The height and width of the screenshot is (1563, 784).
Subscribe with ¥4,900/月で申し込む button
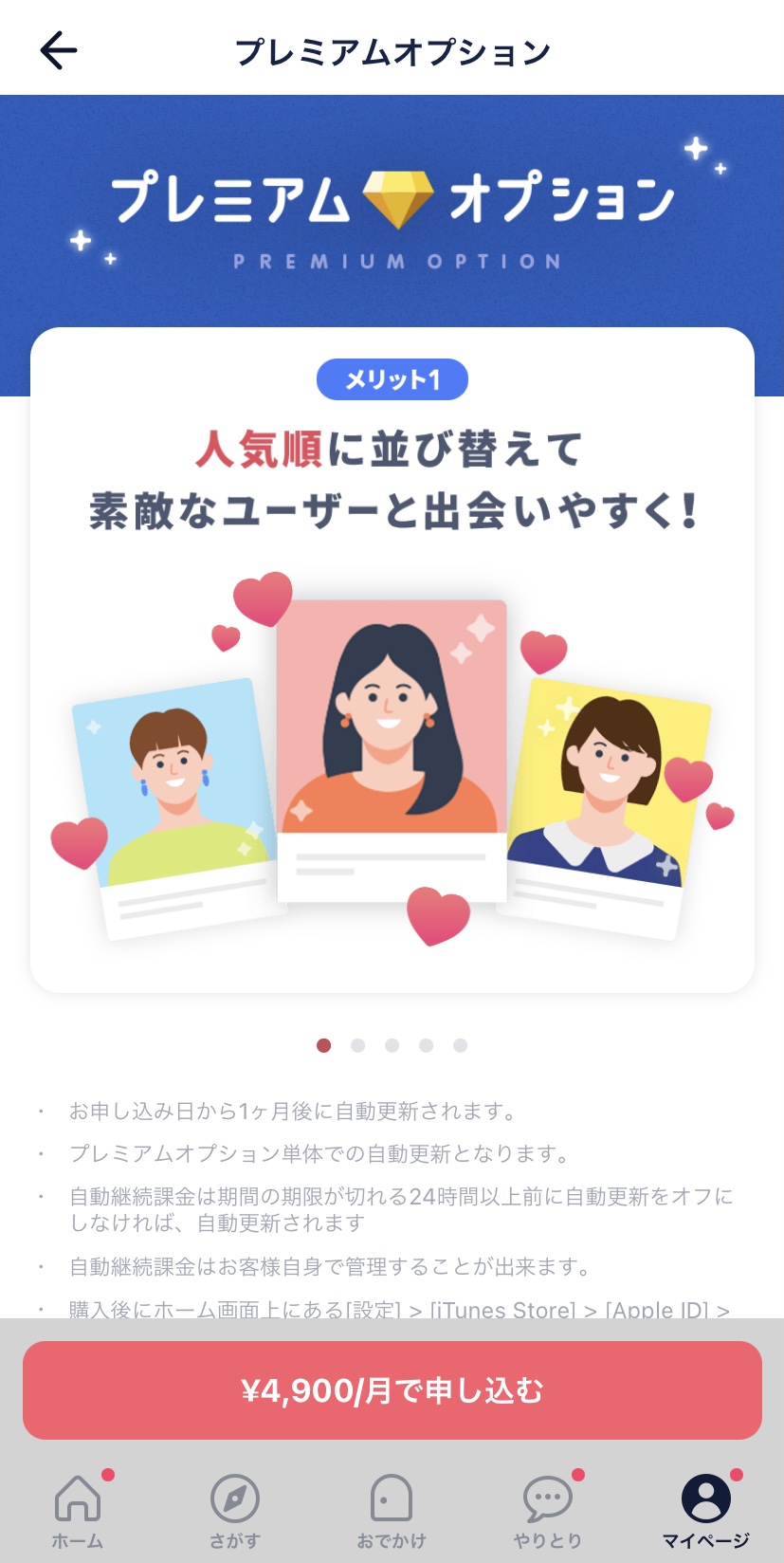tap(392, 1390)
